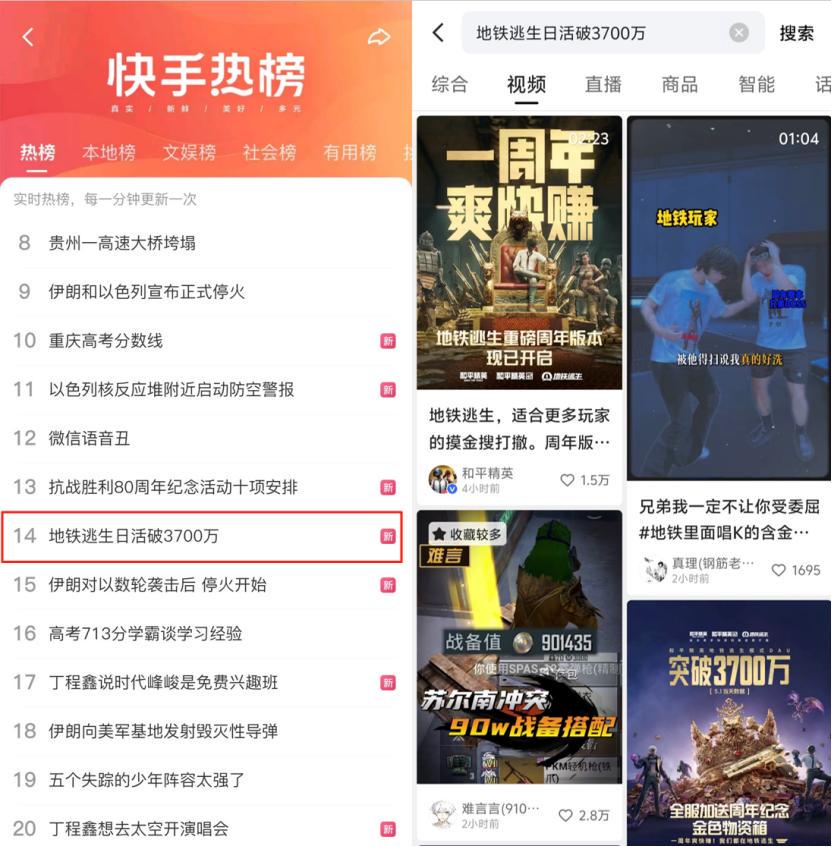Share the hot list page

coord(379,37)
